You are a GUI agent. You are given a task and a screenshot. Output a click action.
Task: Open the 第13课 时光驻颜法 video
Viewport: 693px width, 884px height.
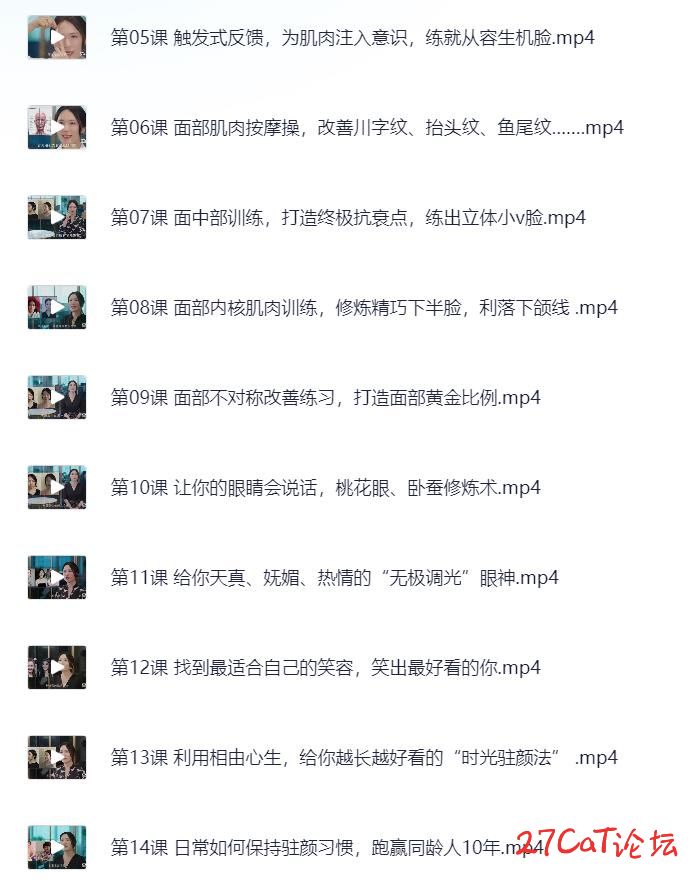pyautogui.click(x=364, y=758)
